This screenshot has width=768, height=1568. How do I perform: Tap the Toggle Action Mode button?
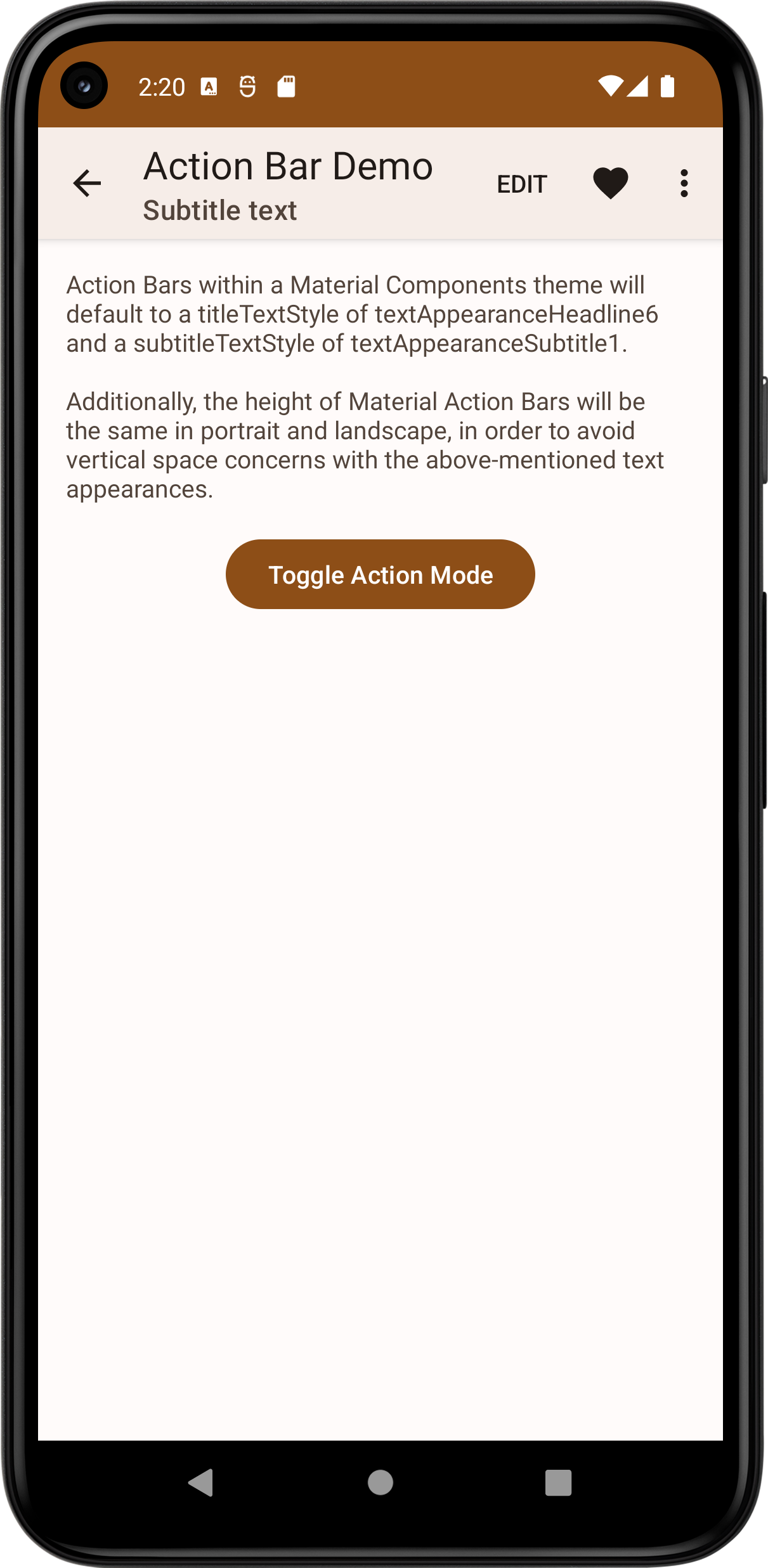pyautogui.click(x=380, y=574)
